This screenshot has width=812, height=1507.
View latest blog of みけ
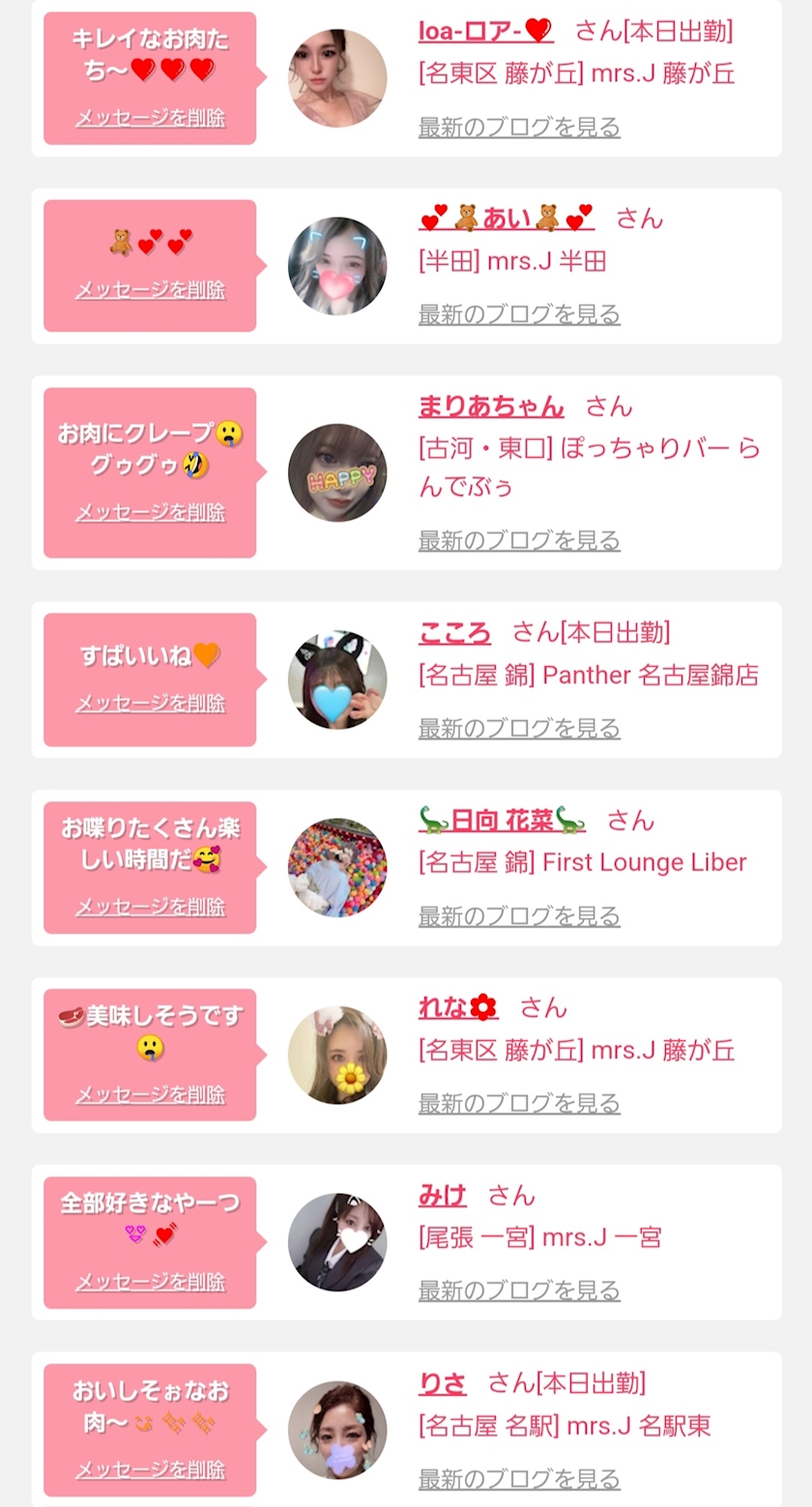point(519,1290)
